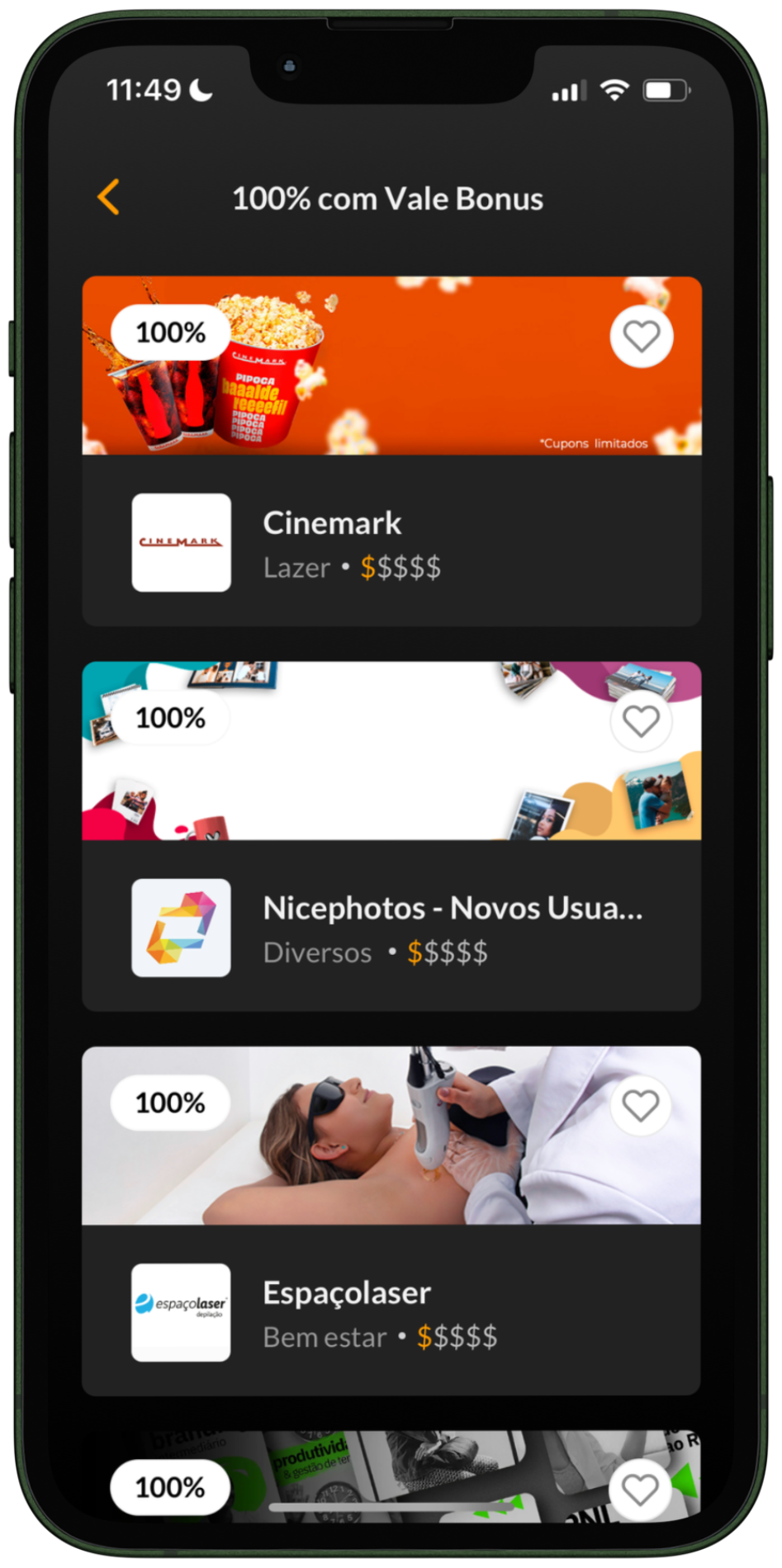Screen dimensions: 782x1568
Task: Favorite the partially visible bottom offer
Action: pos(640,1490)
